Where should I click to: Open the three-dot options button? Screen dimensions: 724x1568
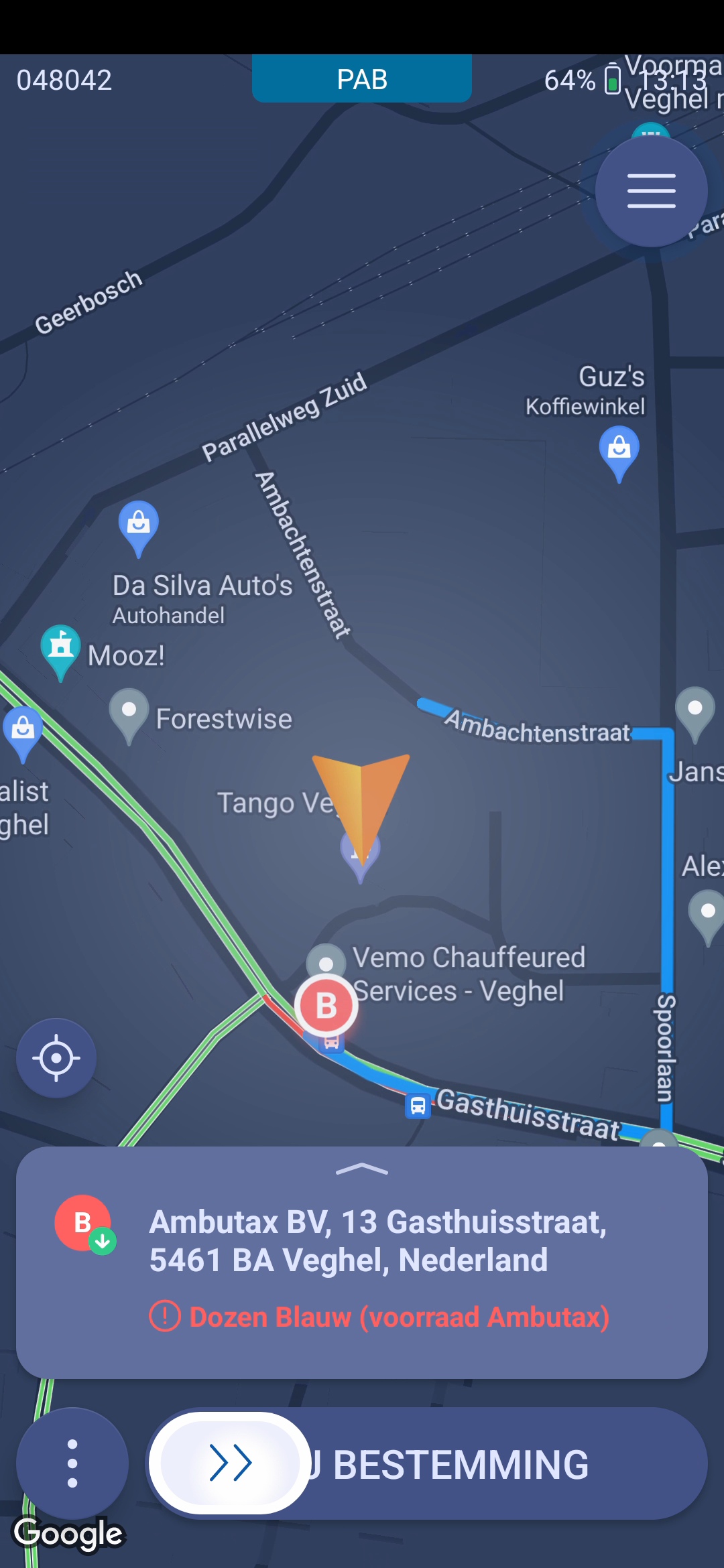tap(72, 1463)
